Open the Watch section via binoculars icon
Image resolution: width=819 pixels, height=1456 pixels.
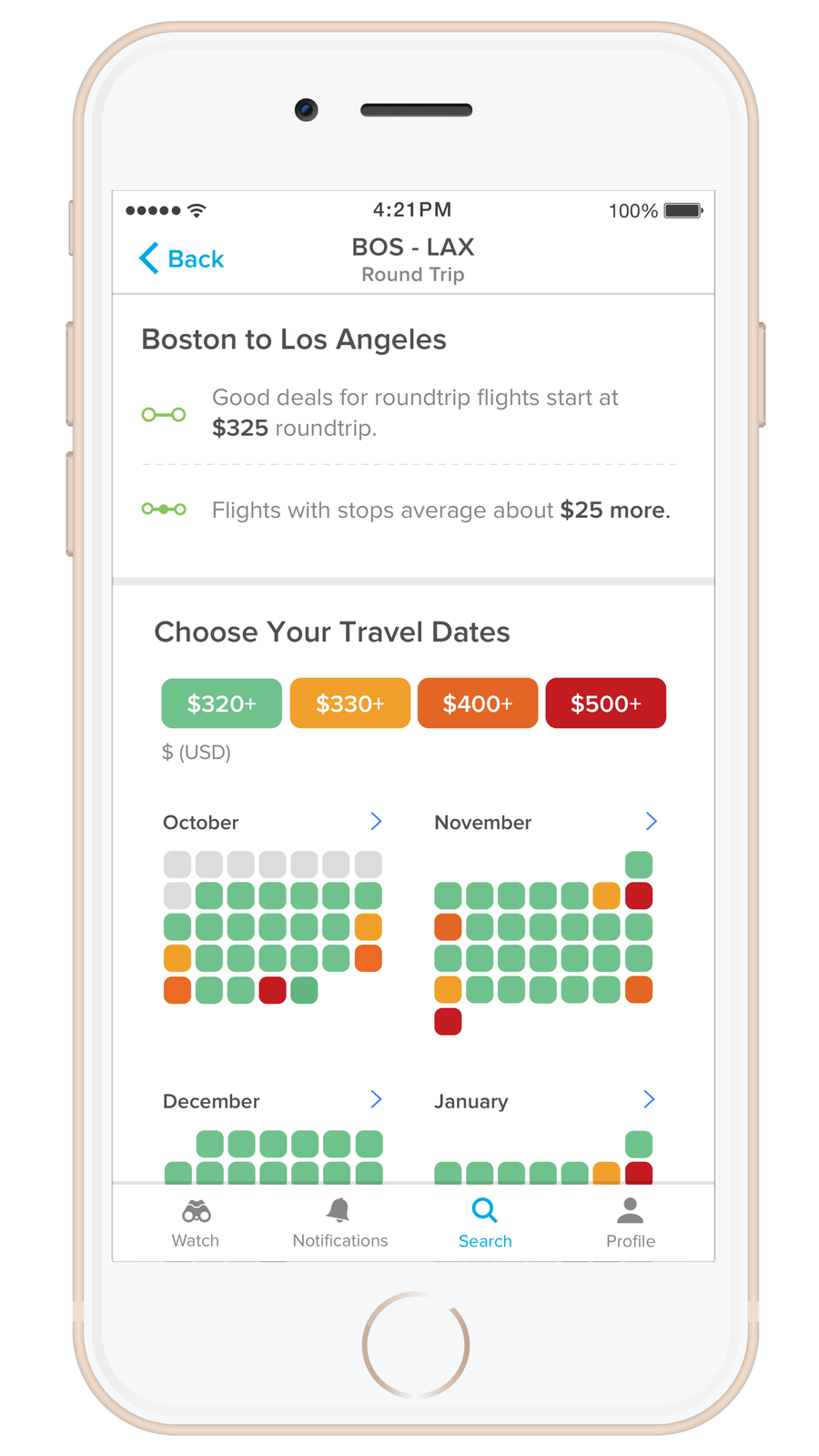pos(195,1211)
